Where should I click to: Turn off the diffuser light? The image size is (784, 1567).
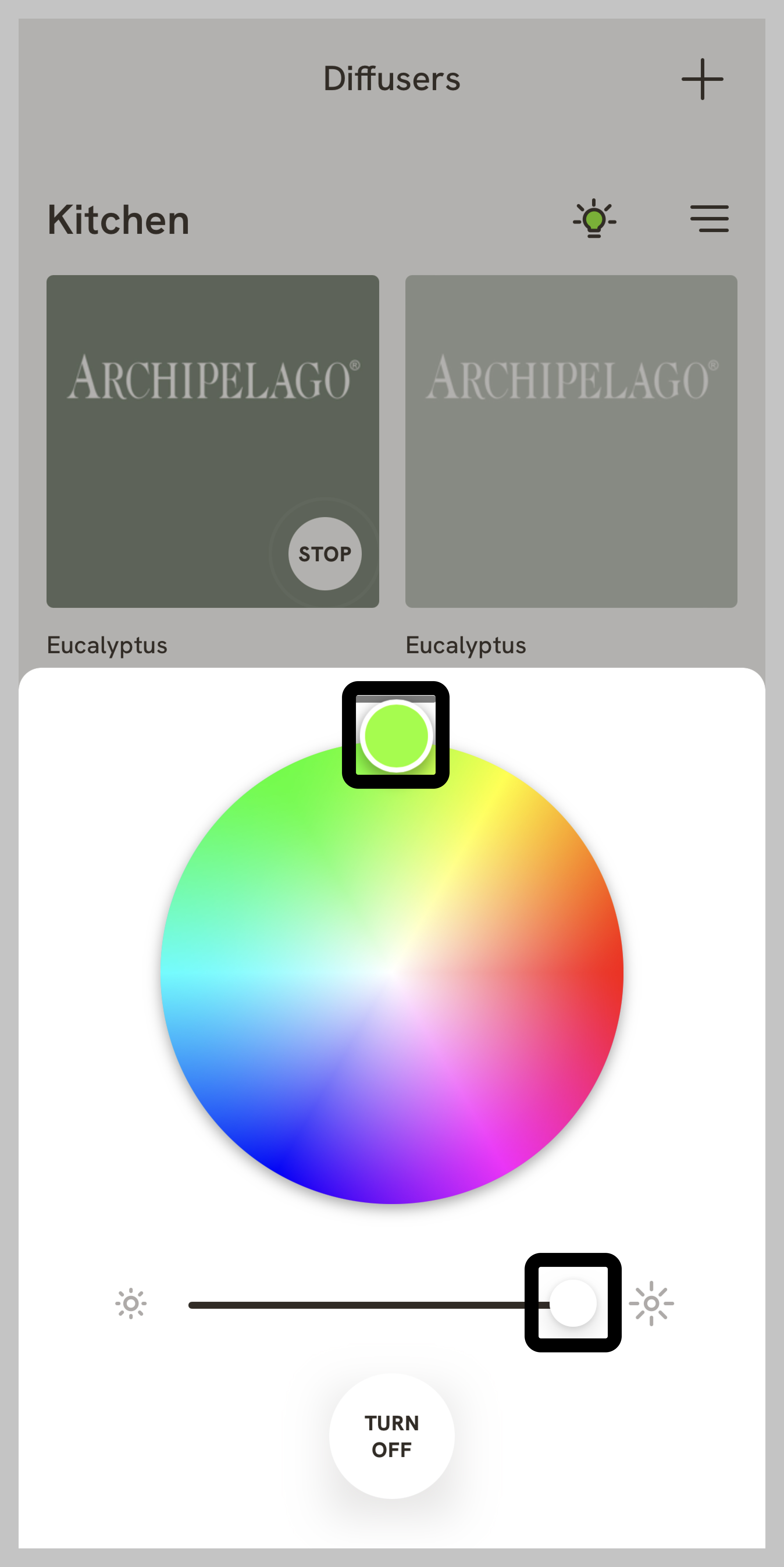click(x=392, y=1436)
